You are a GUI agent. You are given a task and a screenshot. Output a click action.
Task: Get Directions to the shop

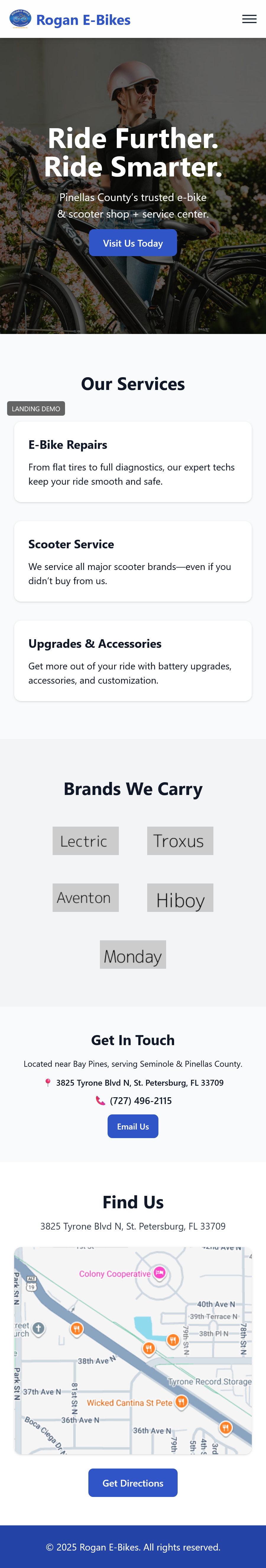[133, 1483]
